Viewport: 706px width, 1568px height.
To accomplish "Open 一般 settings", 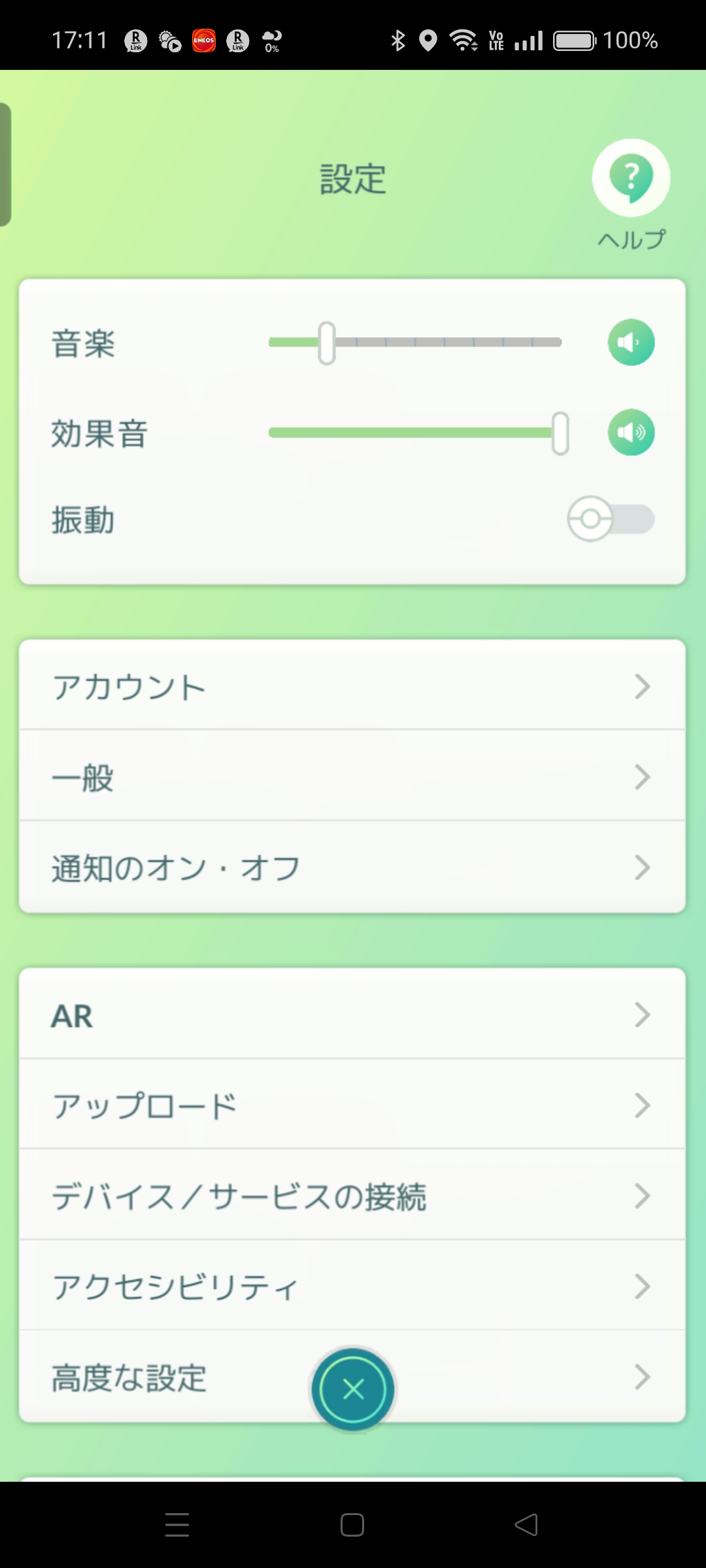I will 352,777.
